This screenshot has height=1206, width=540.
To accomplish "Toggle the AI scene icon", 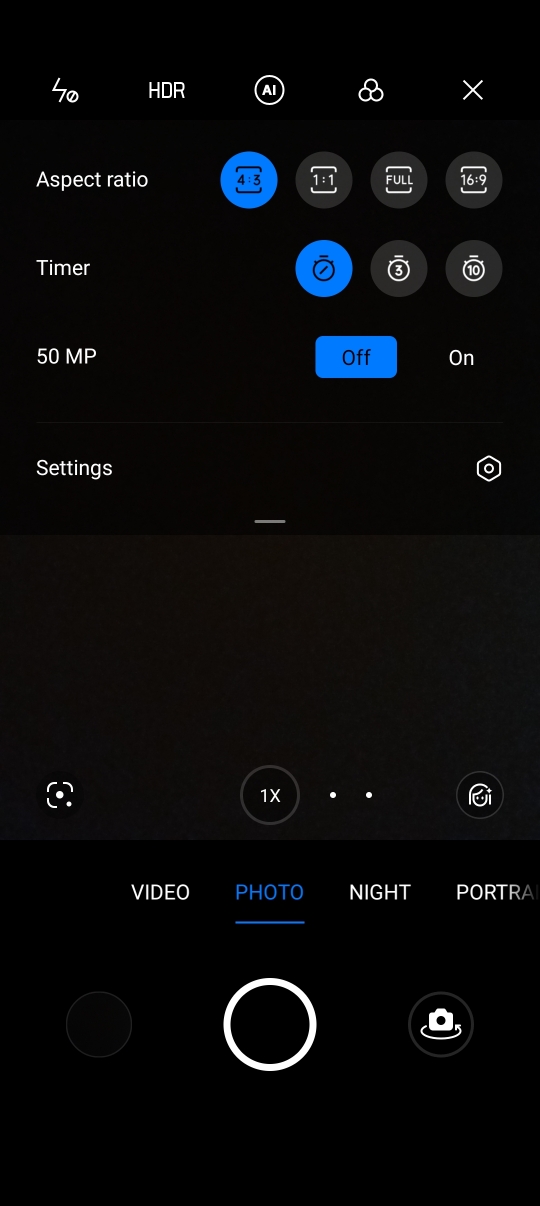I will 269,91.
